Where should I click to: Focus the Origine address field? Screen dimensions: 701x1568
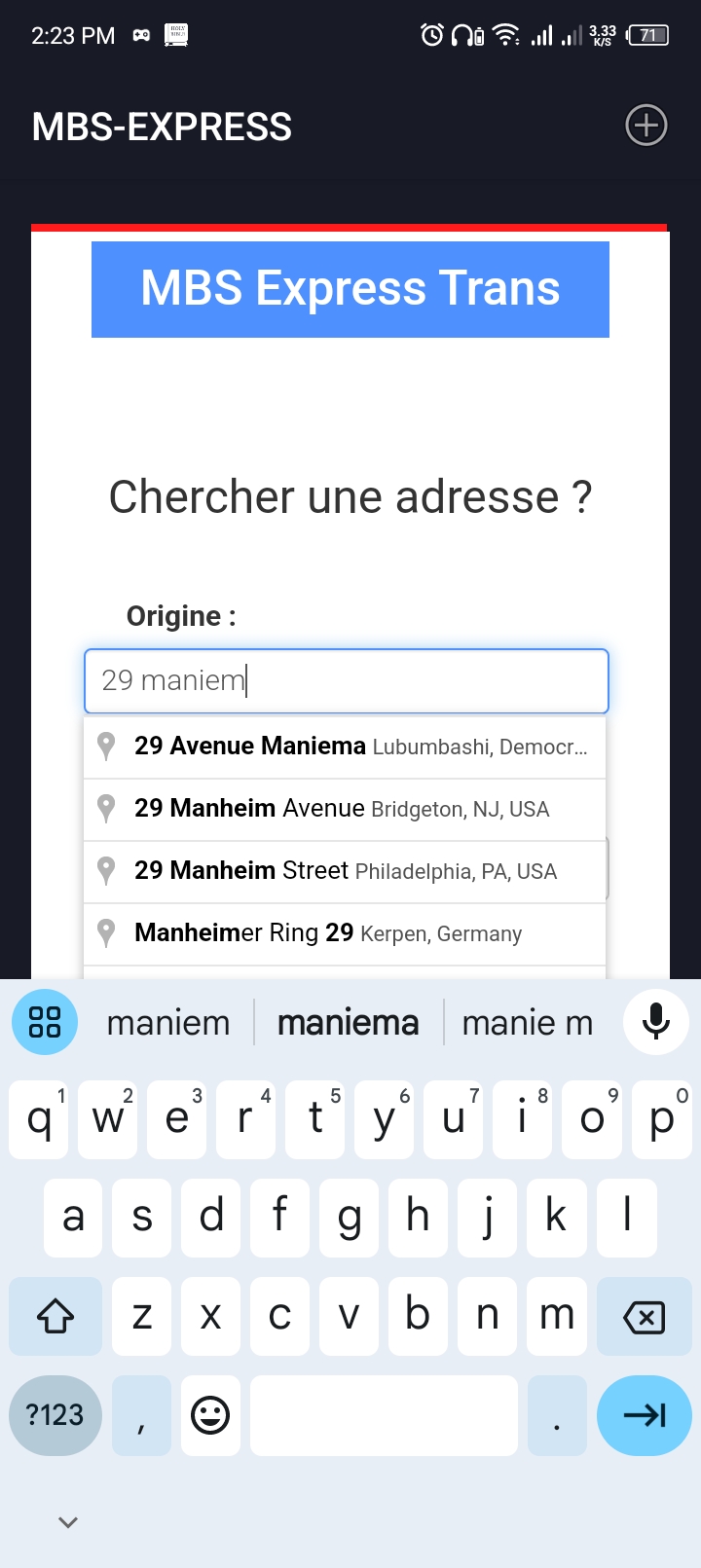(347, 680)
